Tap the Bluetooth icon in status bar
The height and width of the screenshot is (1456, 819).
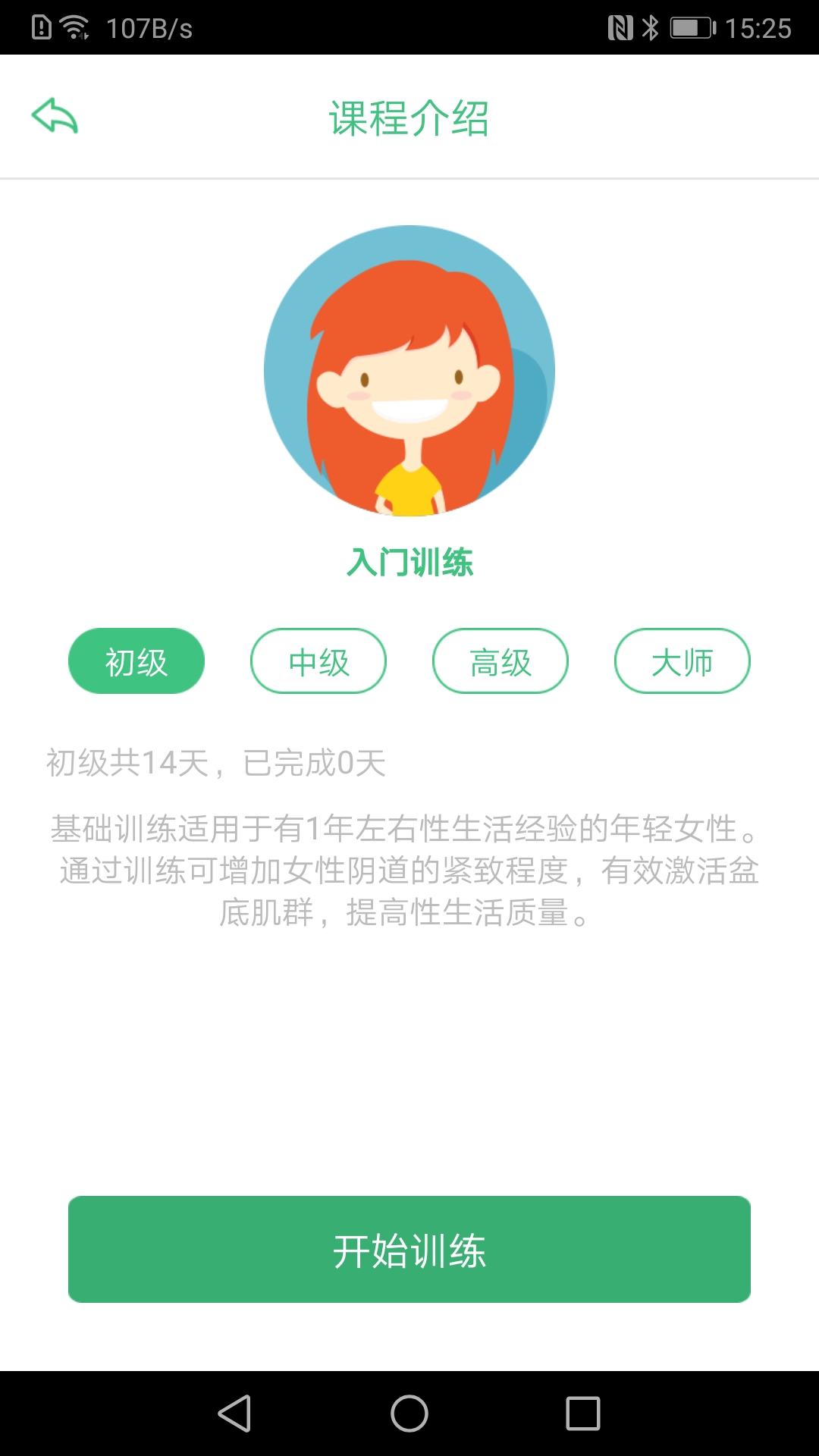[x=651, y=25]
